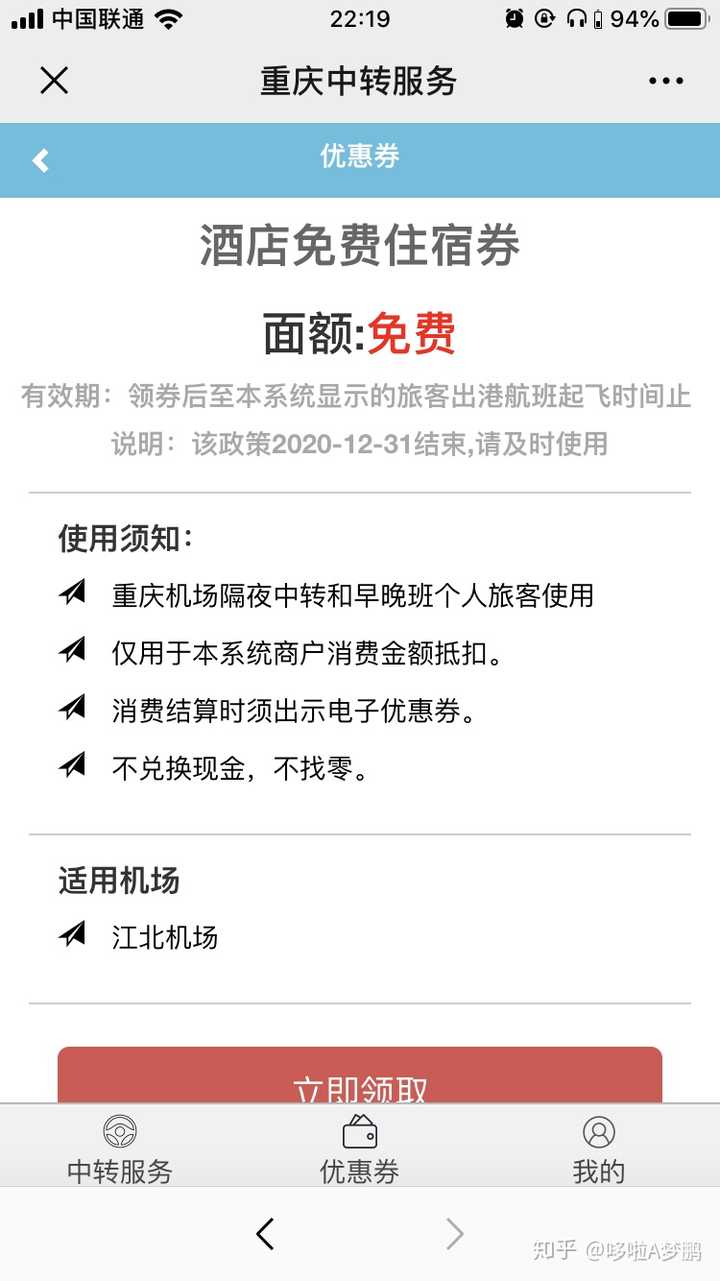The image size is (720, 1281).
Task: Switch to the 中转服务 tab
Action: (x=120, y=1150)
